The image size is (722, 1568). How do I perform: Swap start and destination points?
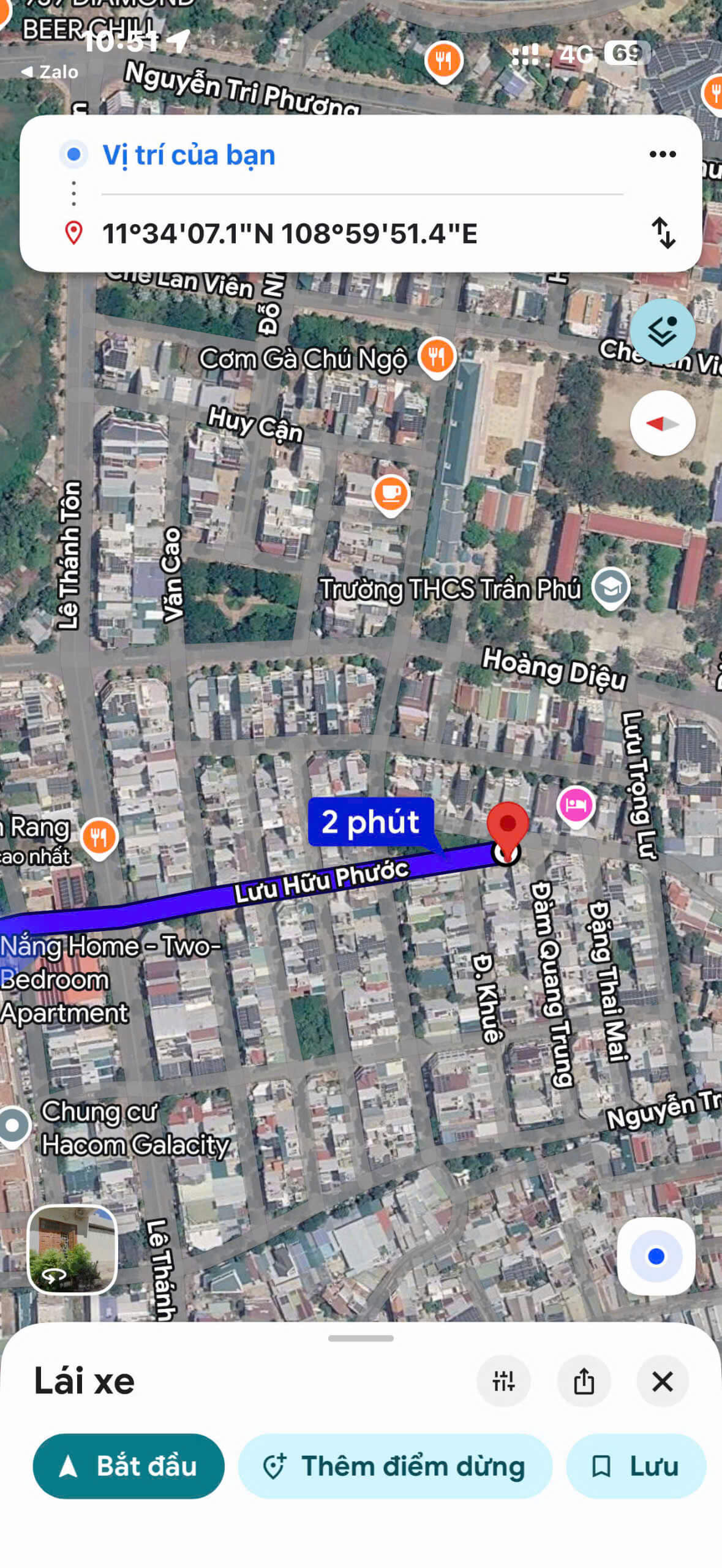(663, 233)
